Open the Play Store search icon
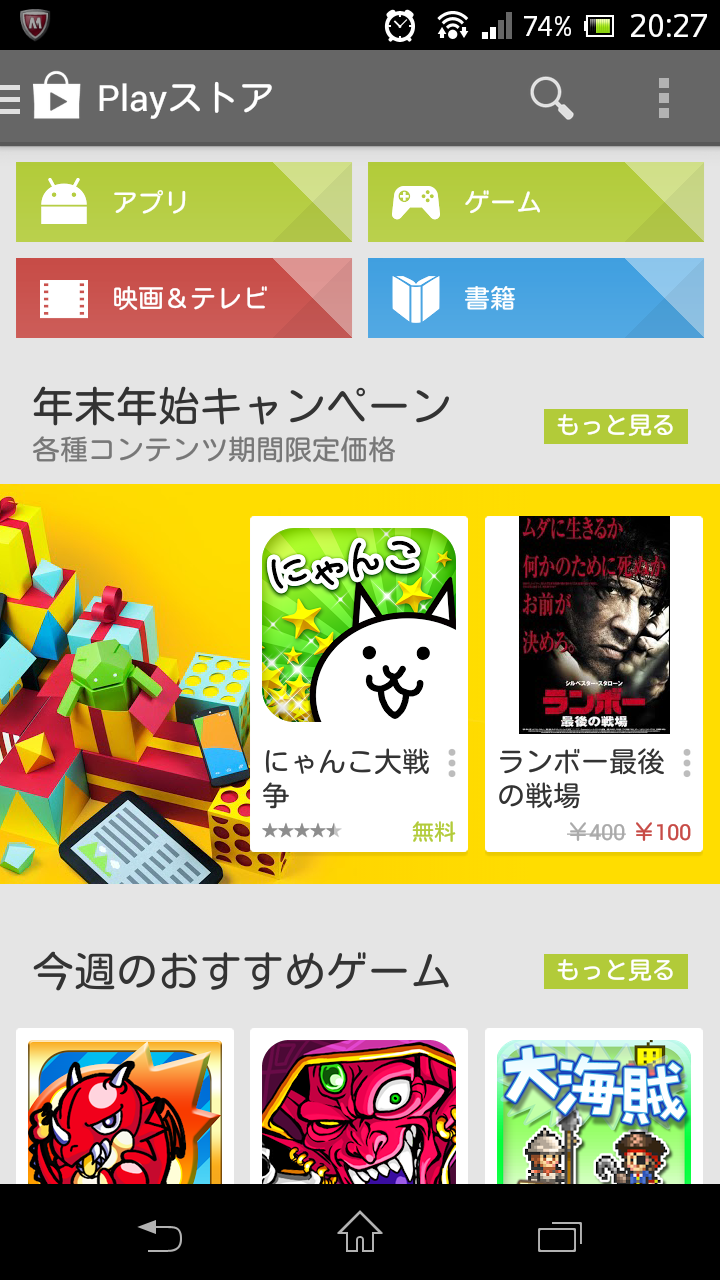This screenshot has height=1280, width=720. point(551,98)
